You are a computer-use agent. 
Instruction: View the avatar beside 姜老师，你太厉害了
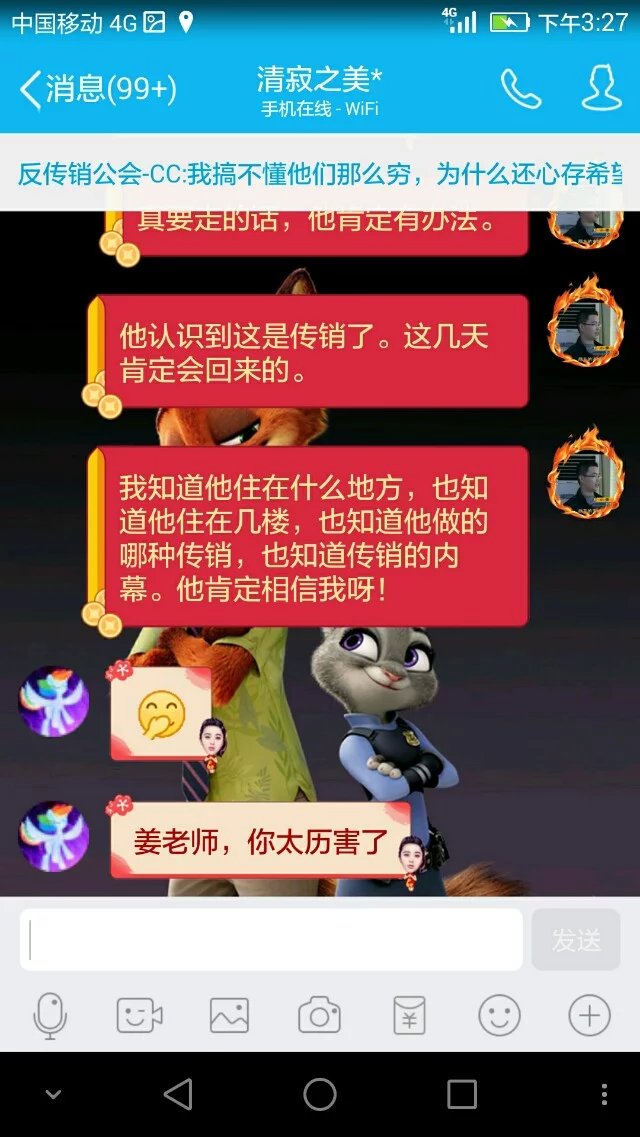(54, 836)
